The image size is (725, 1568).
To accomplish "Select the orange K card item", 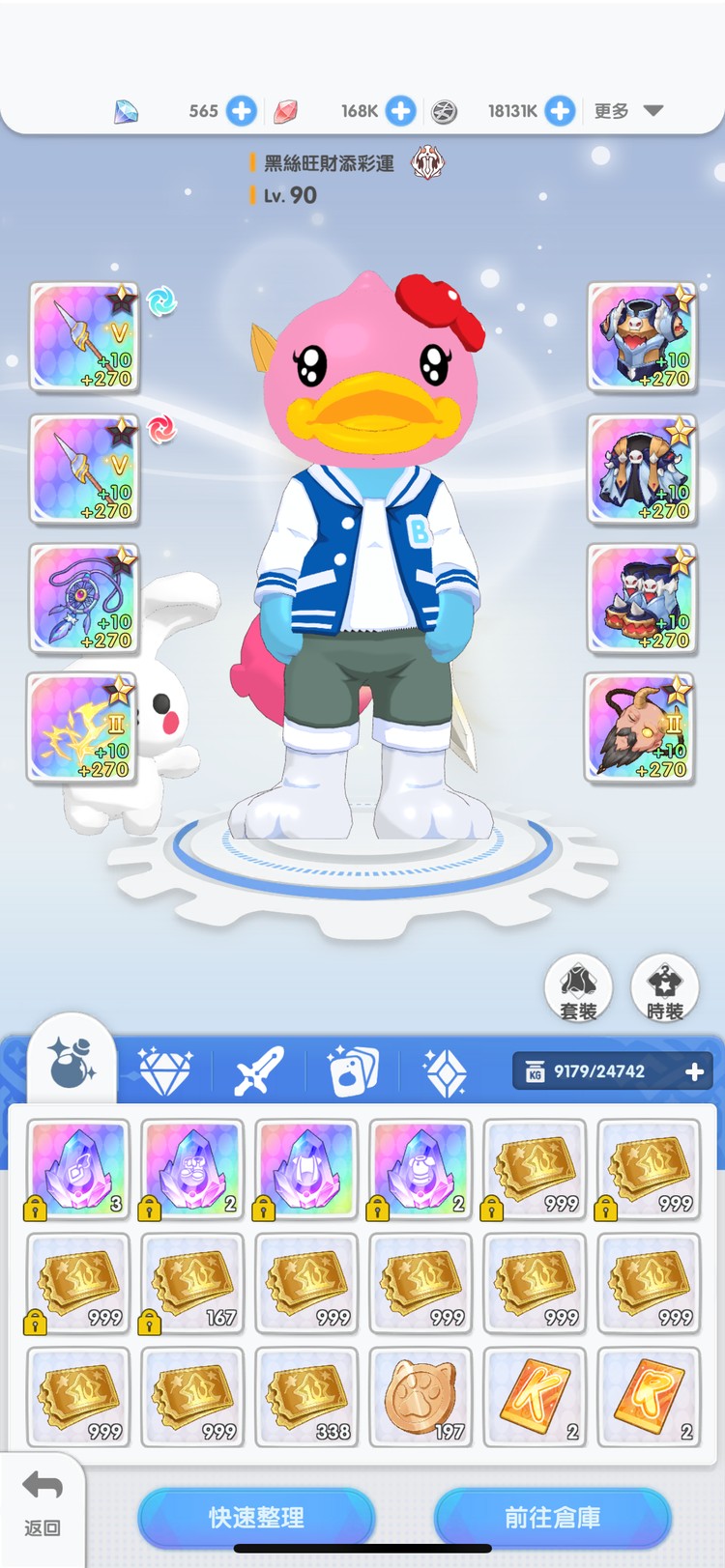I will (535, 1396).
